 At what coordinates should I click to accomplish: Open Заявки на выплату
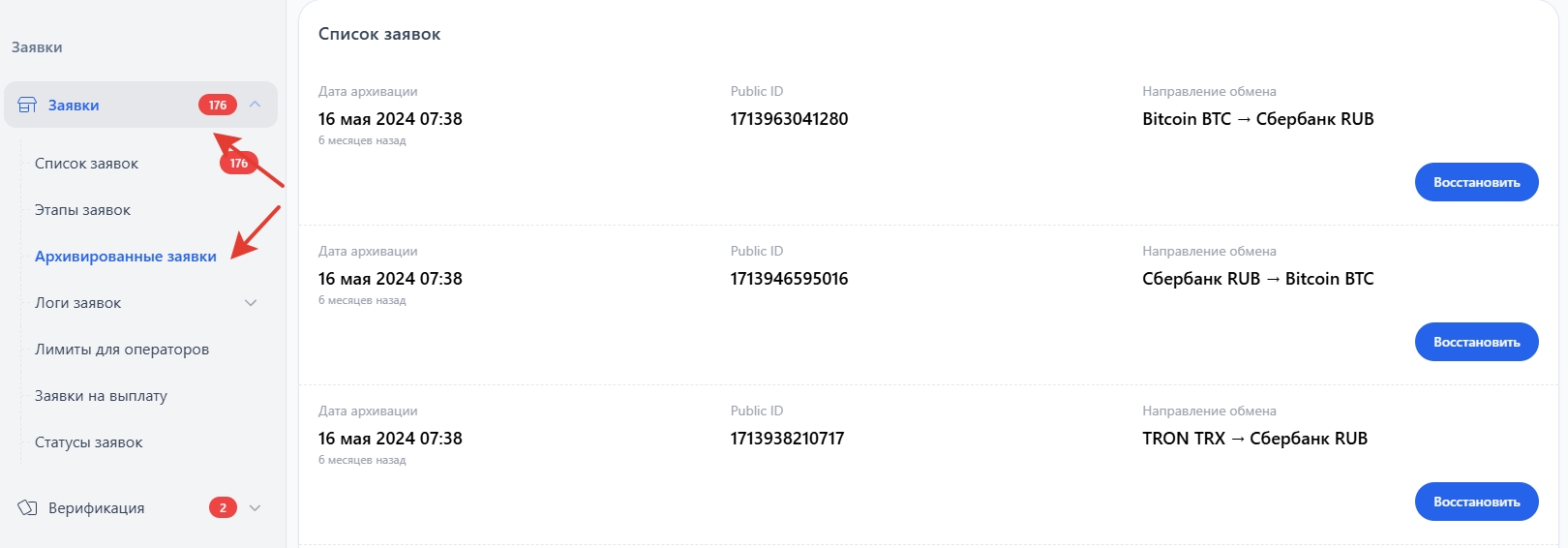(x=102, y=396)
